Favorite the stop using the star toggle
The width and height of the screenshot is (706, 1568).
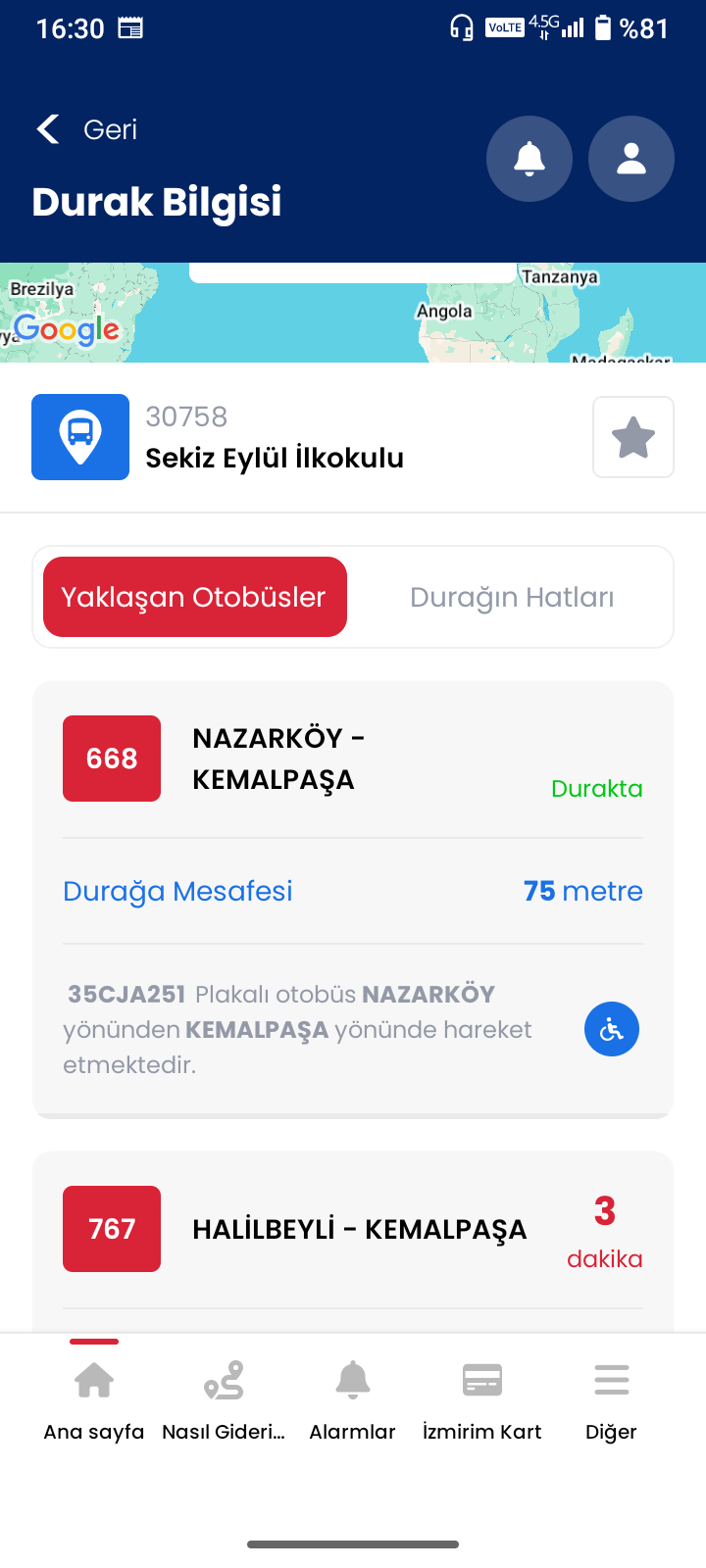click(633, 437)
